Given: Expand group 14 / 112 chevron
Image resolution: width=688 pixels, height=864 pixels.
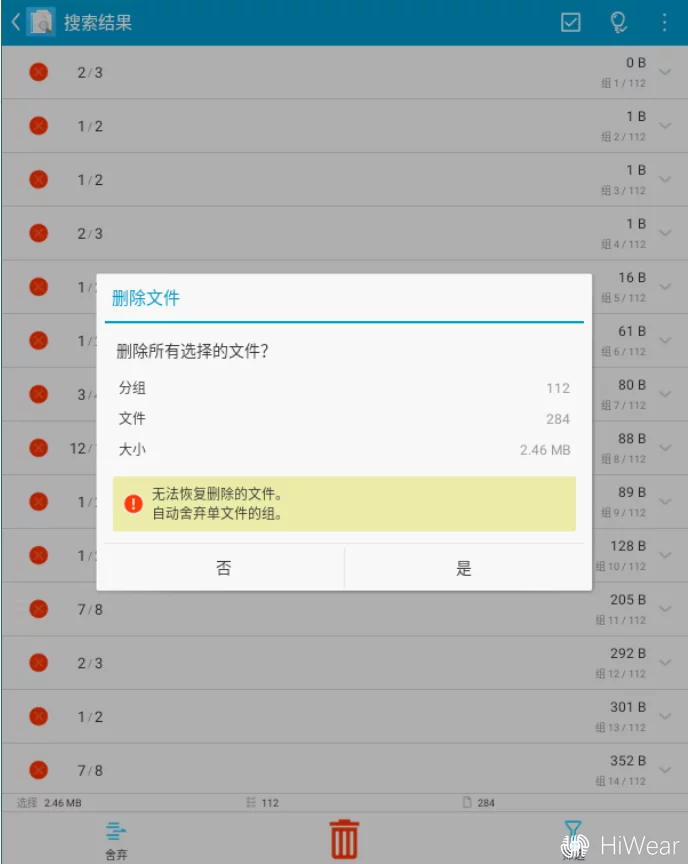Looking at the screenshot, I should click(666, 770).
